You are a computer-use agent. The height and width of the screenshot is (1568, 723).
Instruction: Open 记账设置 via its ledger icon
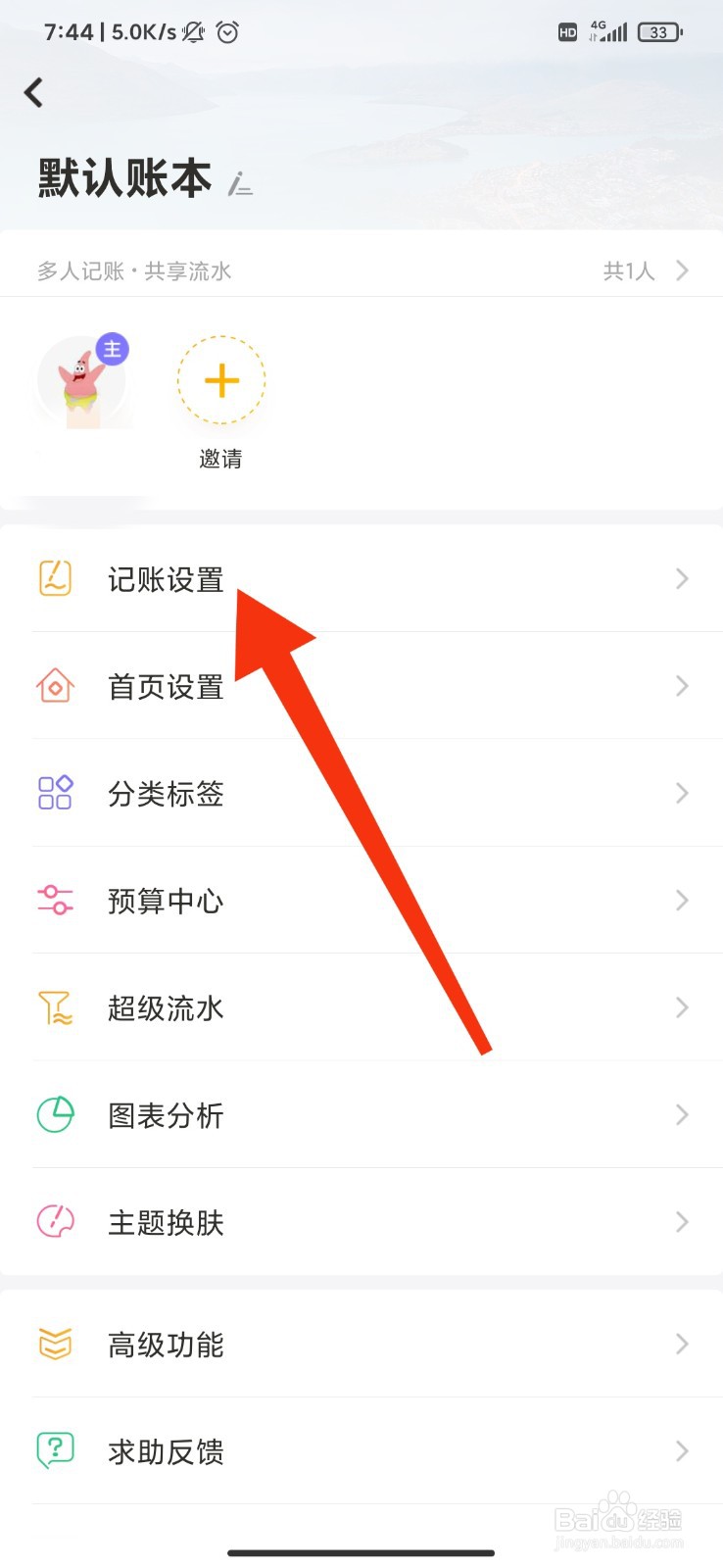(56, 579)
